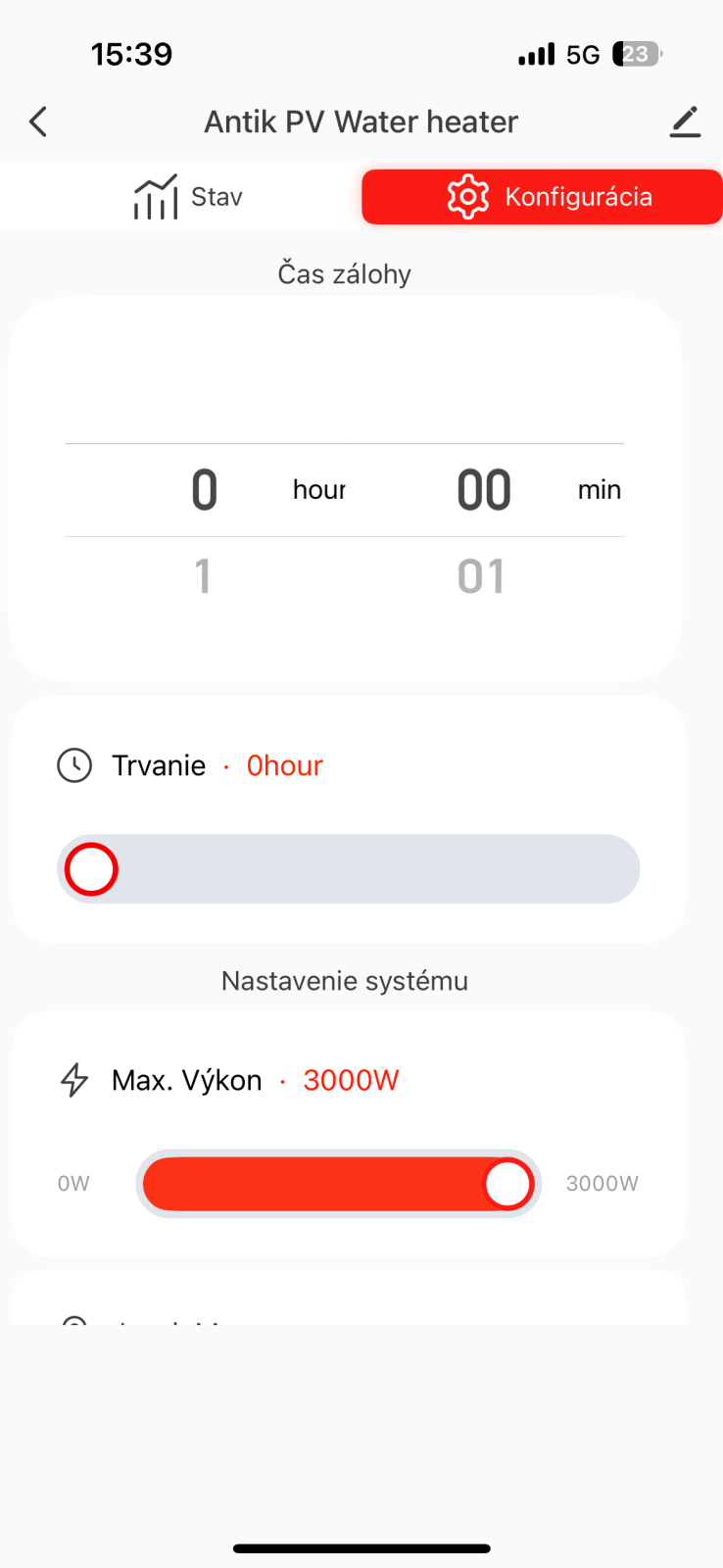Pick 1 in the hour picker
Screen dimensions: 723x1568
click(x=203, y=576)
